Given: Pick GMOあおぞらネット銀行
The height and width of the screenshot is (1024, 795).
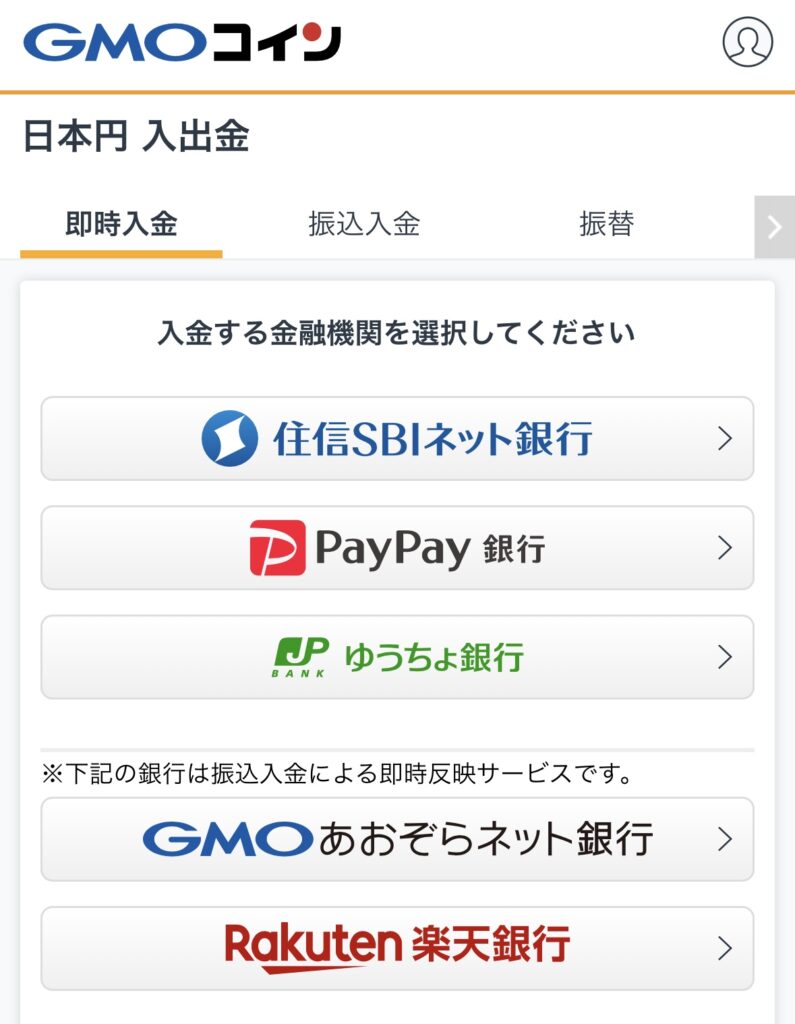Looking at the screenshot, I should pos(397,839).
